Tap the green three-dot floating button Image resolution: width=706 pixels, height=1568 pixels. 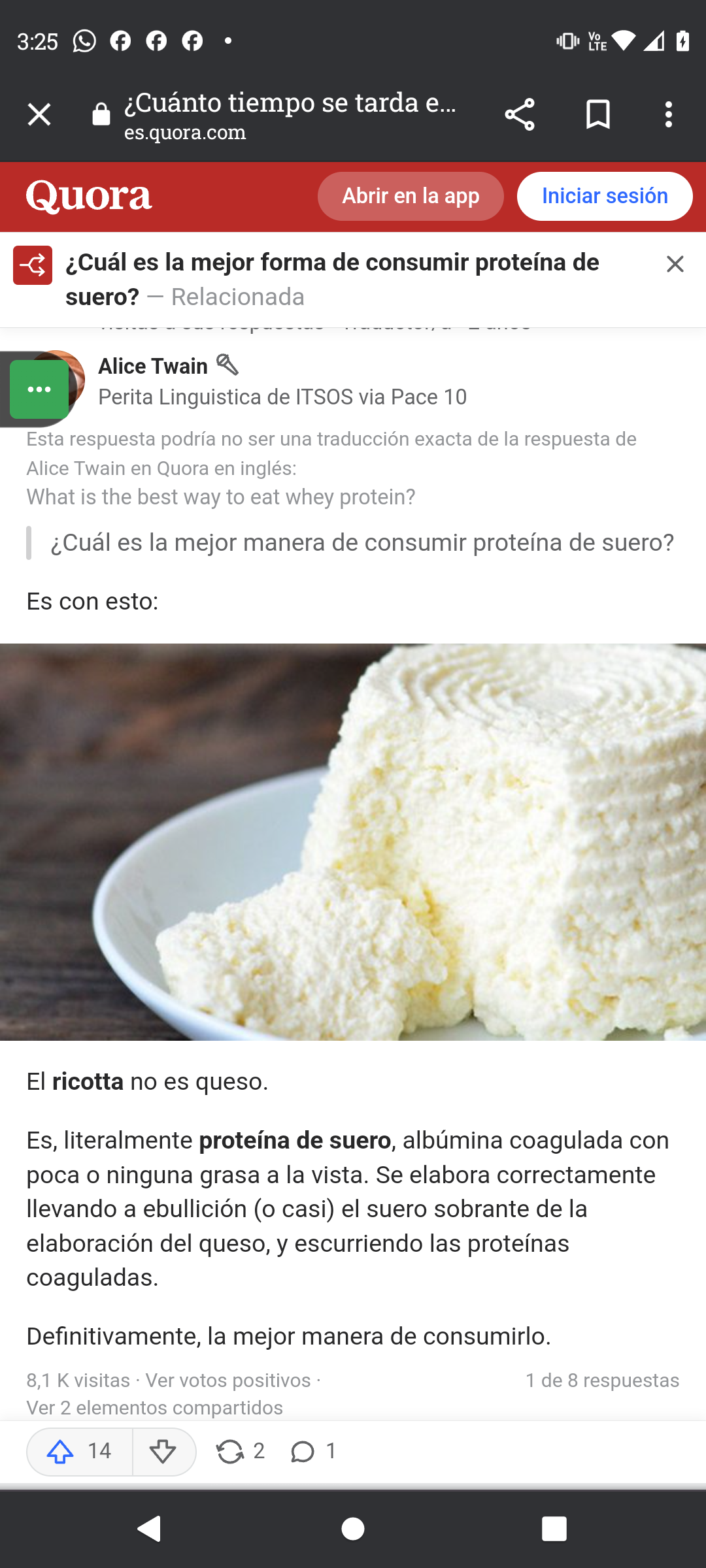[39, 390]
